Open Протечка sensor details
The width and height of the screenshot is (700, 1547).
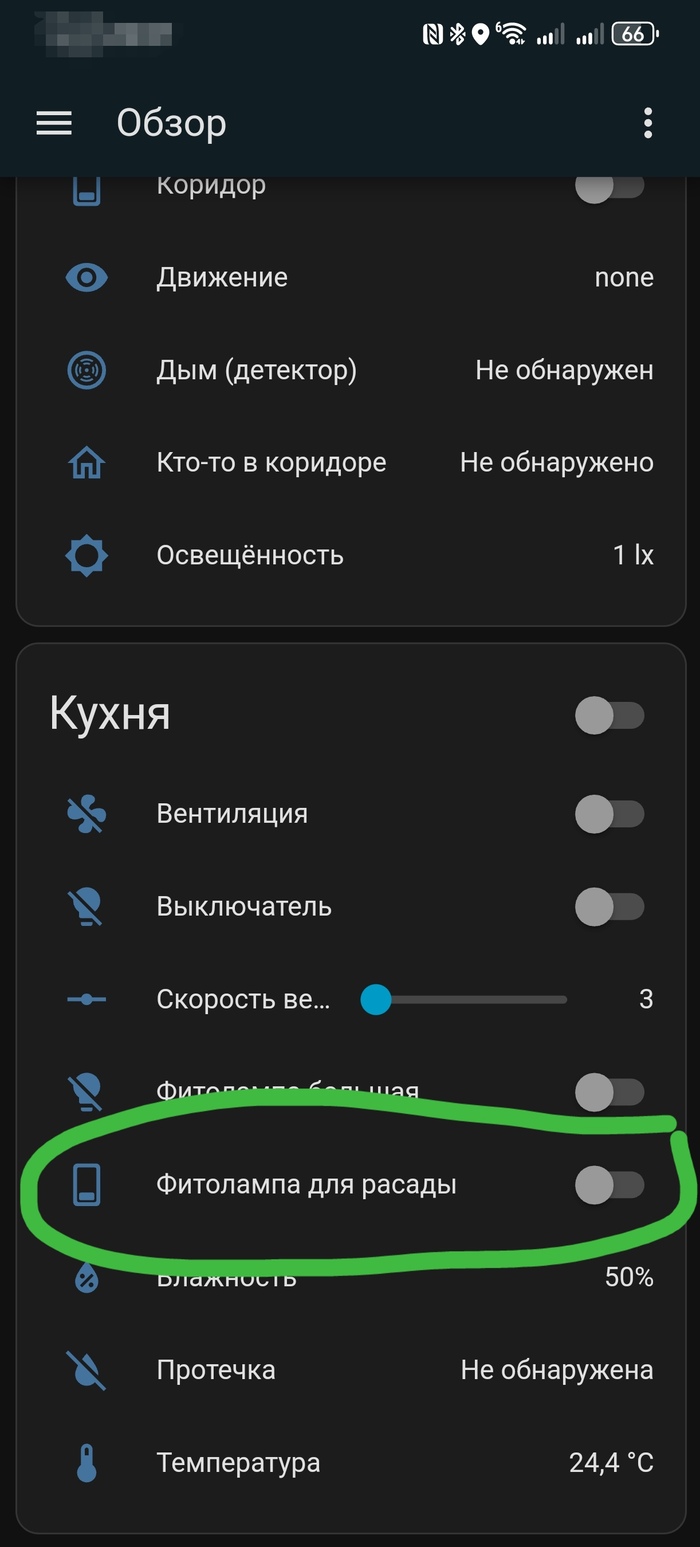click(216, 1370)
